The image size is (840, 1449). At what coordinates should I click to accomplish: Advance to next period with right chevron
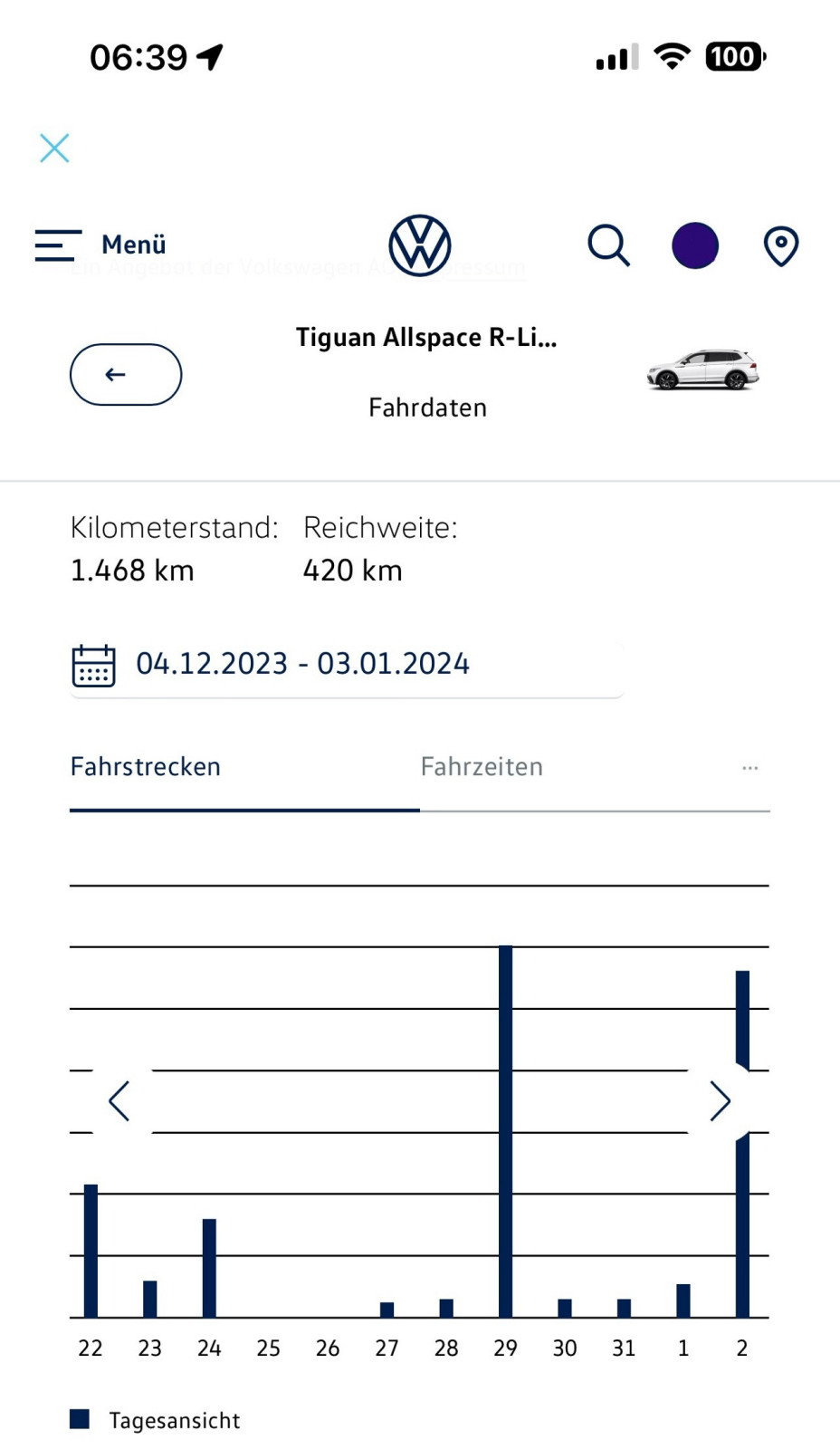coord(721,1100)
